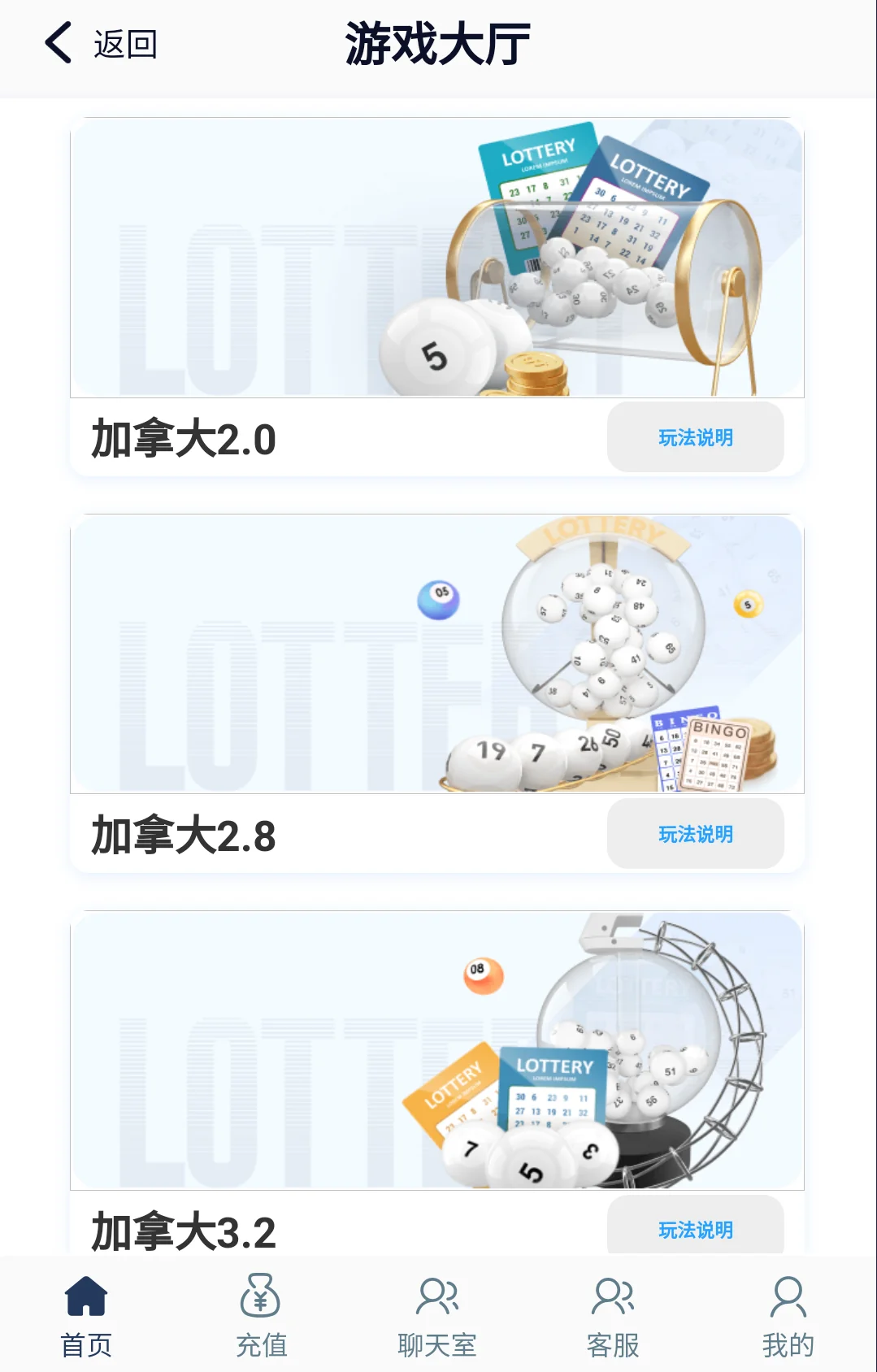Viewport: 877px width, 1372px height.
Task: View 玩法说明 for 加拿大3.2
Action: click(695, 1227)
